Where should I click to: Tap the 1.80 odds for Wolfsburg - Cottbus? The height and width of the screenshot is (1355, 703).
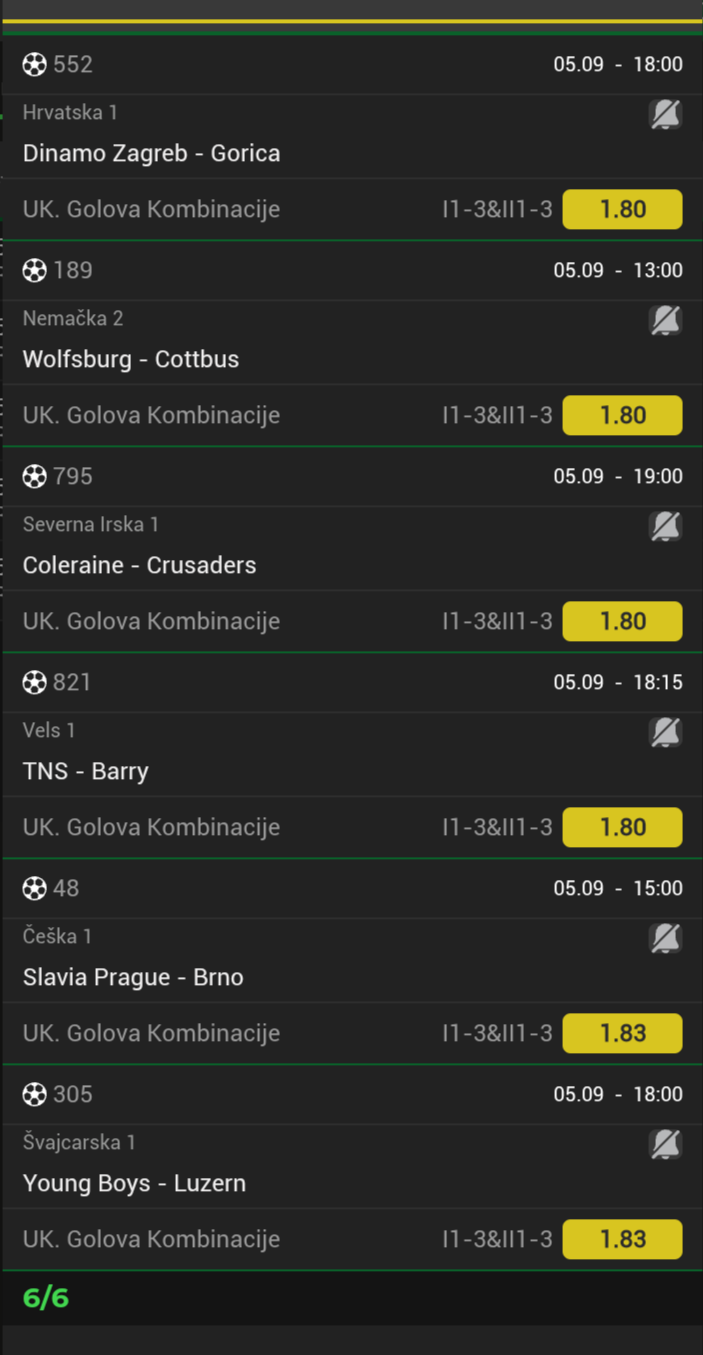coord(622,415)
